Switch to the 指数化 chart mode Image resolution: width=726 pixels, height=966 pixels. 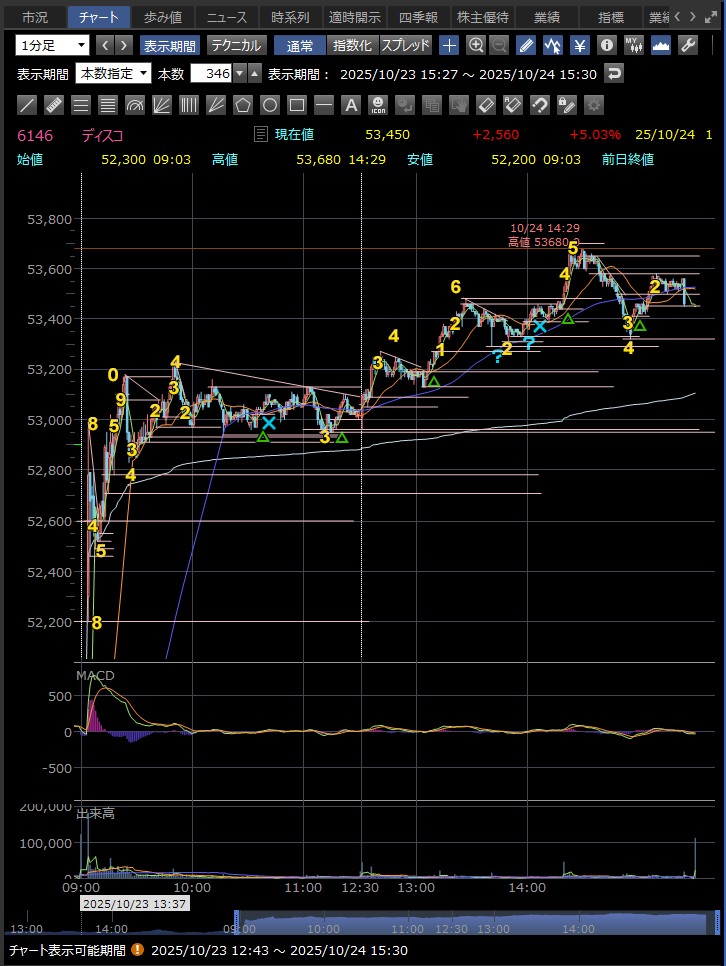[x=352, y=45]
